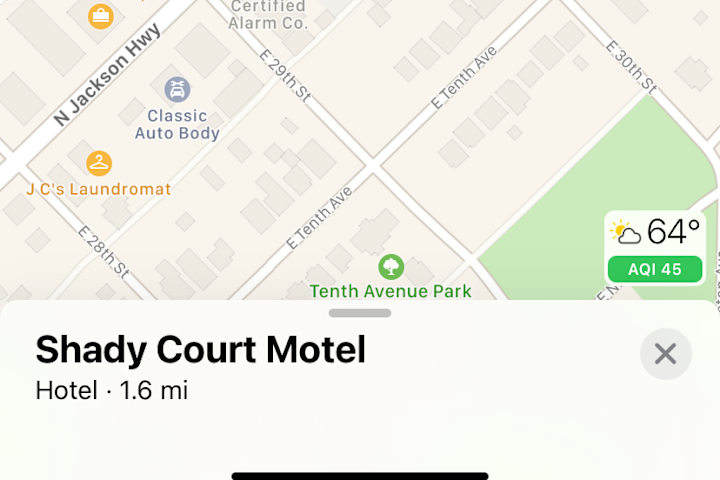The width and height of the screenshot is (720, 480).
Task: Tap the place card grabber handle
Action: pyautogui.click(x=359, y=313)
